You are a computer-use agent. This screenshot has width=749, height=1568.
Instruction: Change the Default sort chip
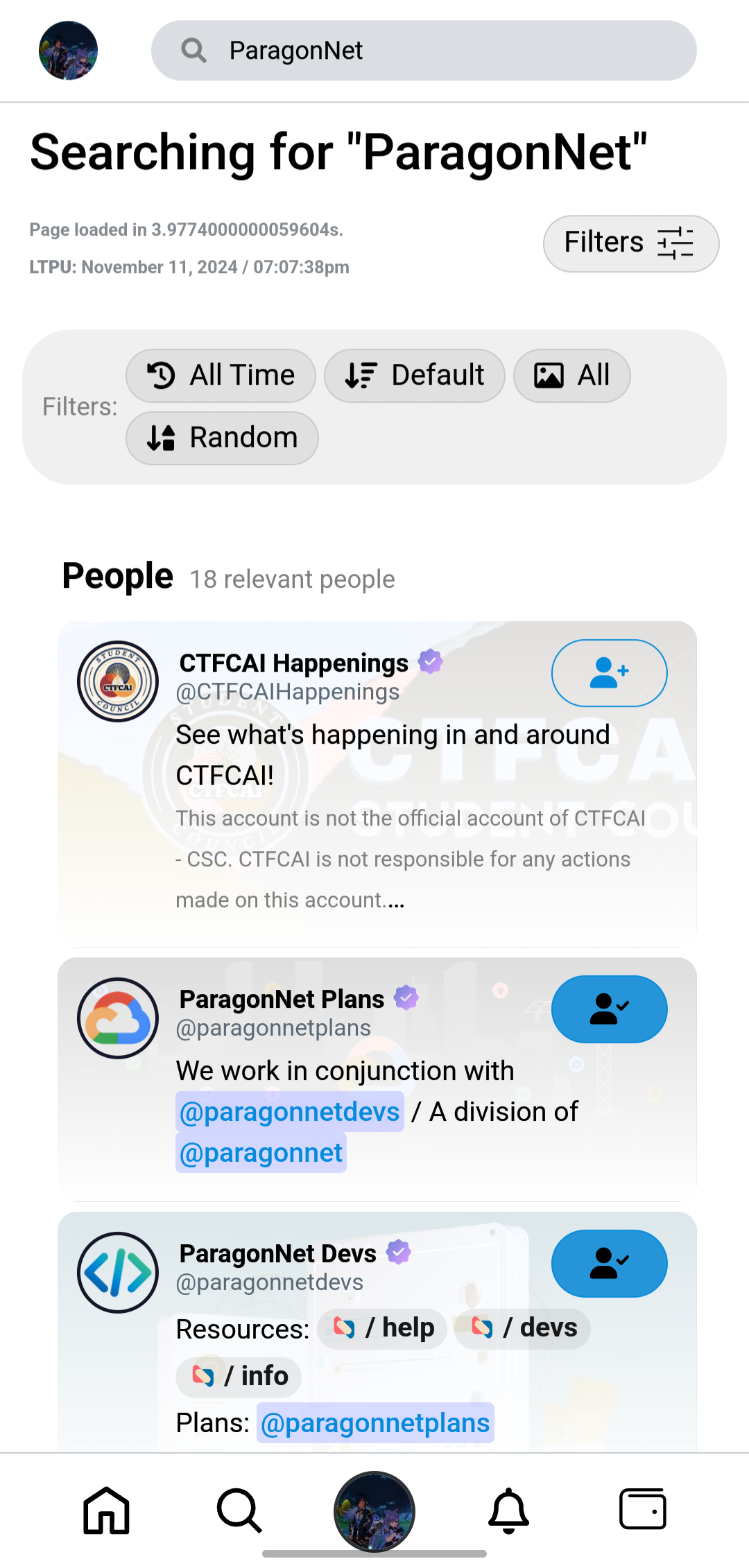[414, 376]
